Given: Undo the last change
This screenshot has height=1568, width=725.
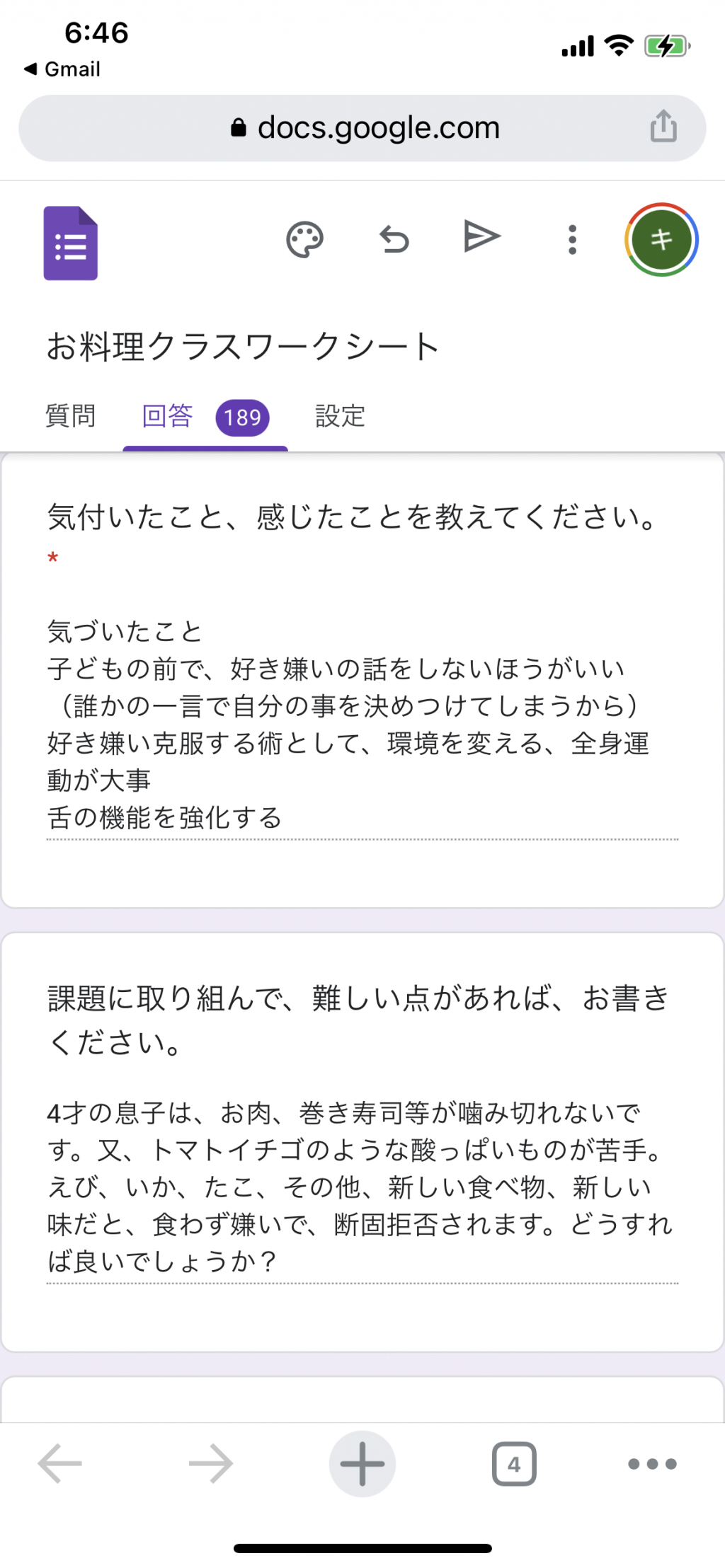Looking at the screenshot, I should tap(394, 239).
